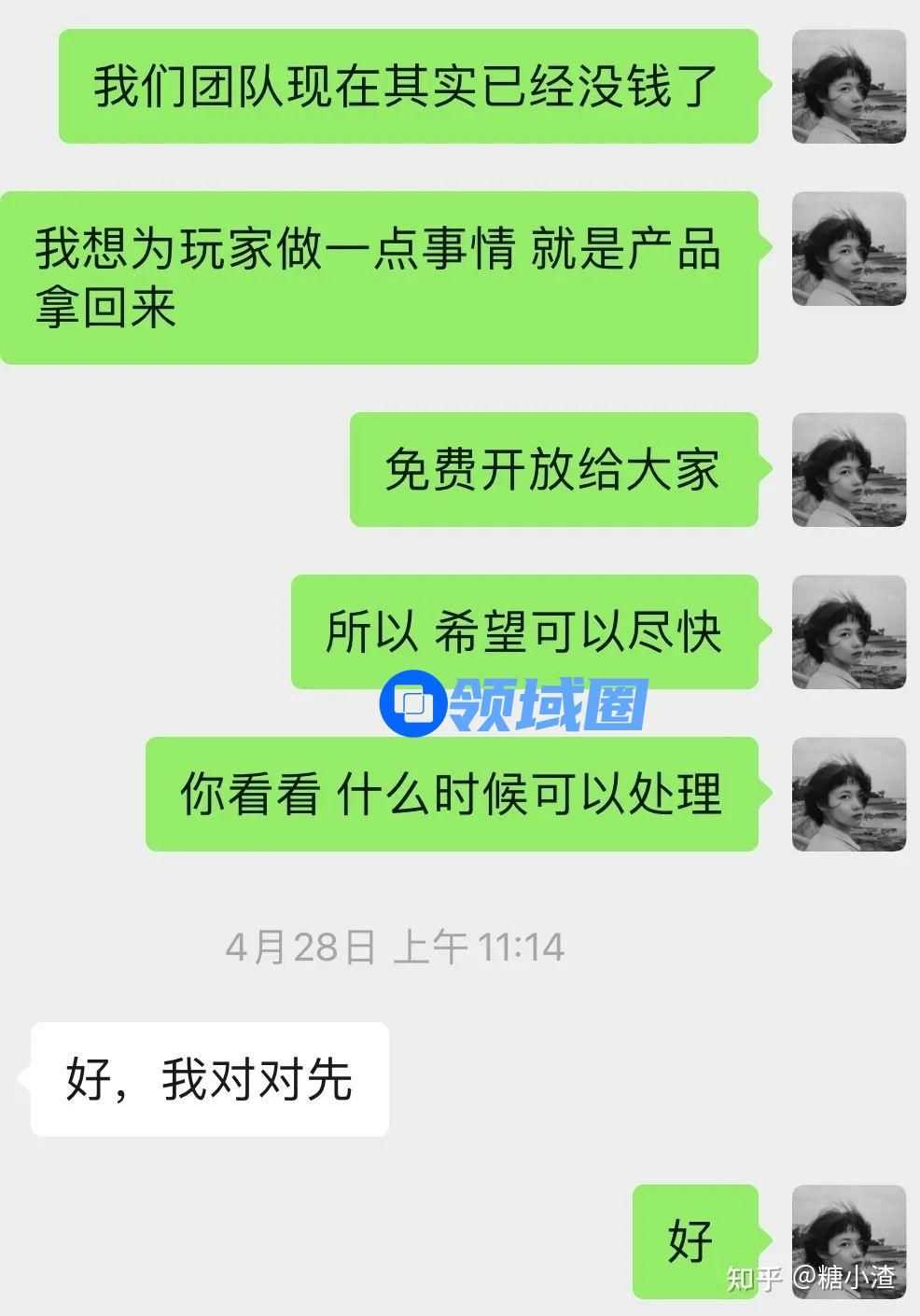This screenshot has height=1316, width=920.
Task: Tap the avatar beside 所以 希望可以尽快
Action: coord(848,632)
